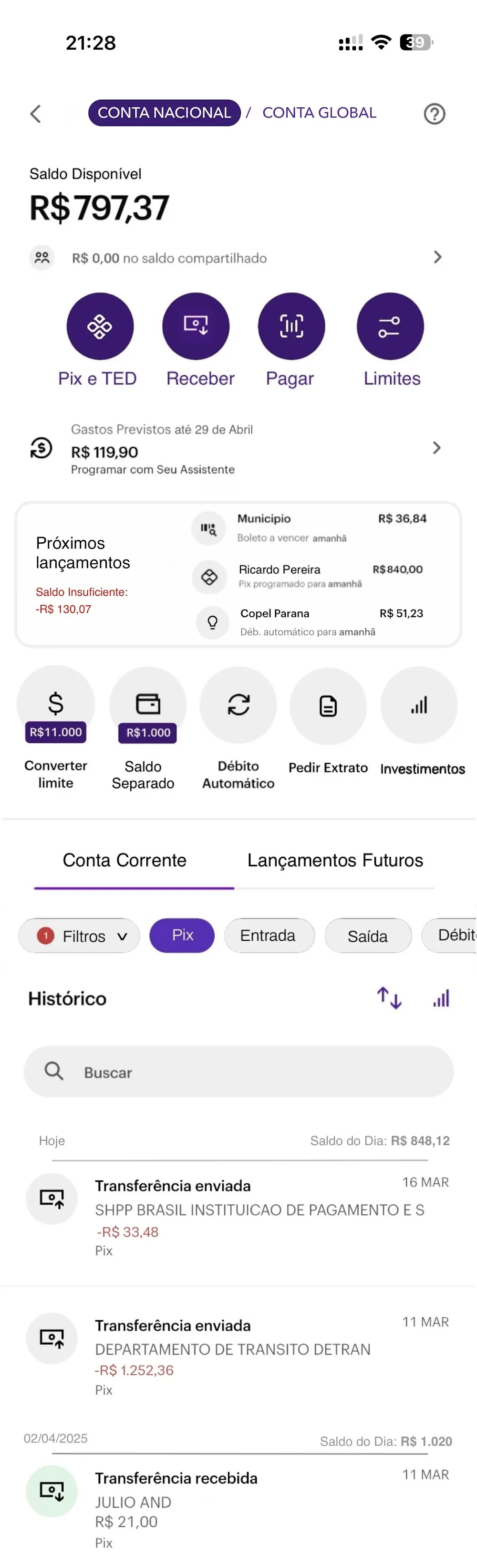
Task: Open the Saldo Separado shortcut
Action: [x=148, y=706]
